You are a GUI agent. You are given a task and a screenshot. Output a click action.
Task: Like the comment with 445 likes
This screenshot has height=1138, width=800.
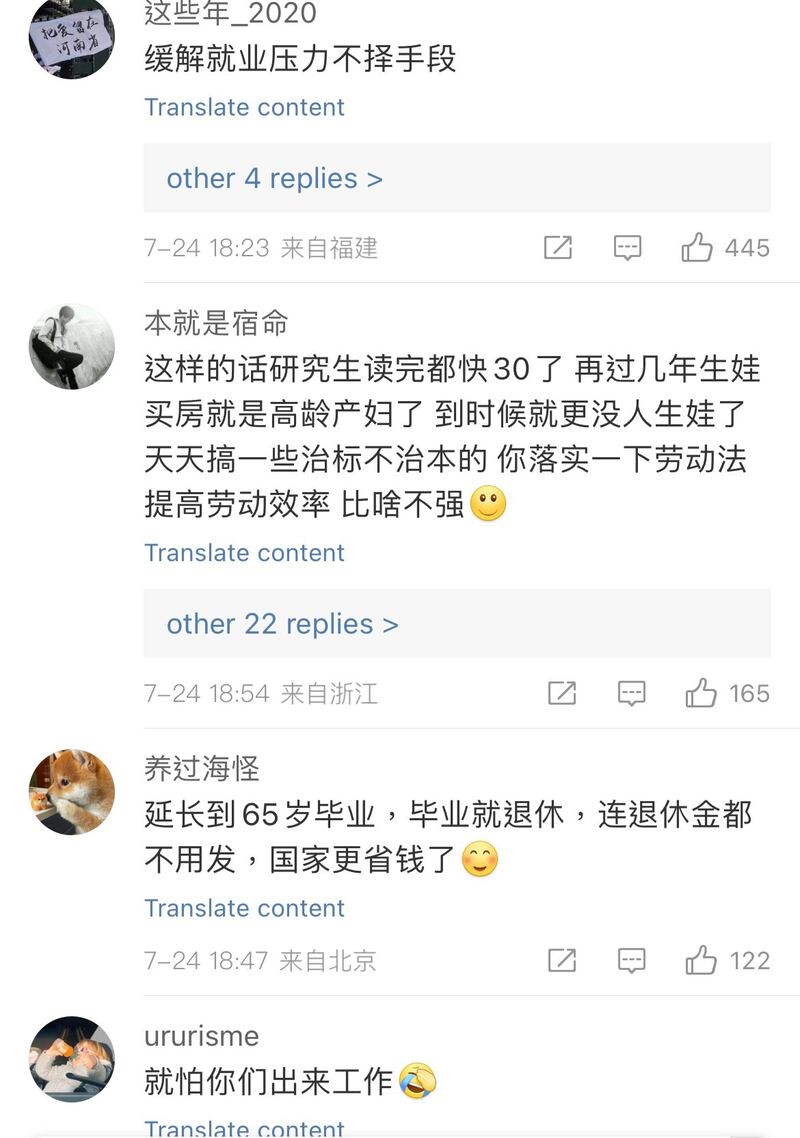pyautogui.click(x=697, y=248)
